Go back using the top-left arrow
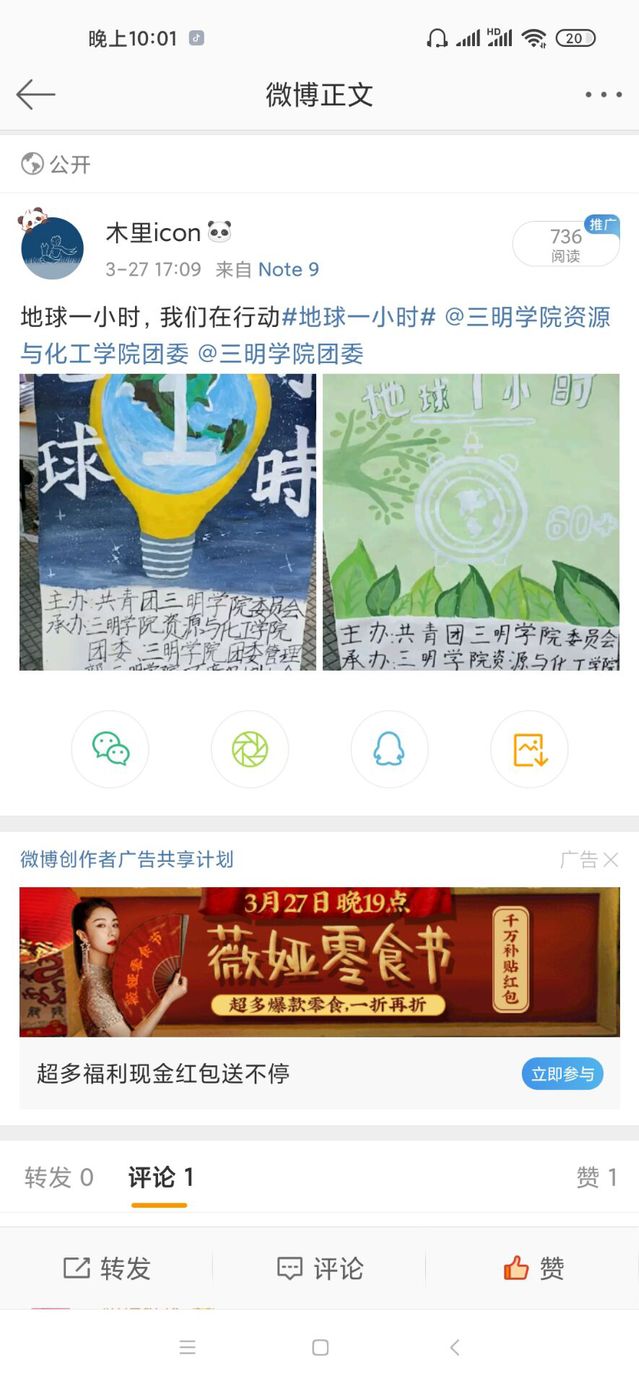This screenshot has height=1386, width=639. point(35,95)
